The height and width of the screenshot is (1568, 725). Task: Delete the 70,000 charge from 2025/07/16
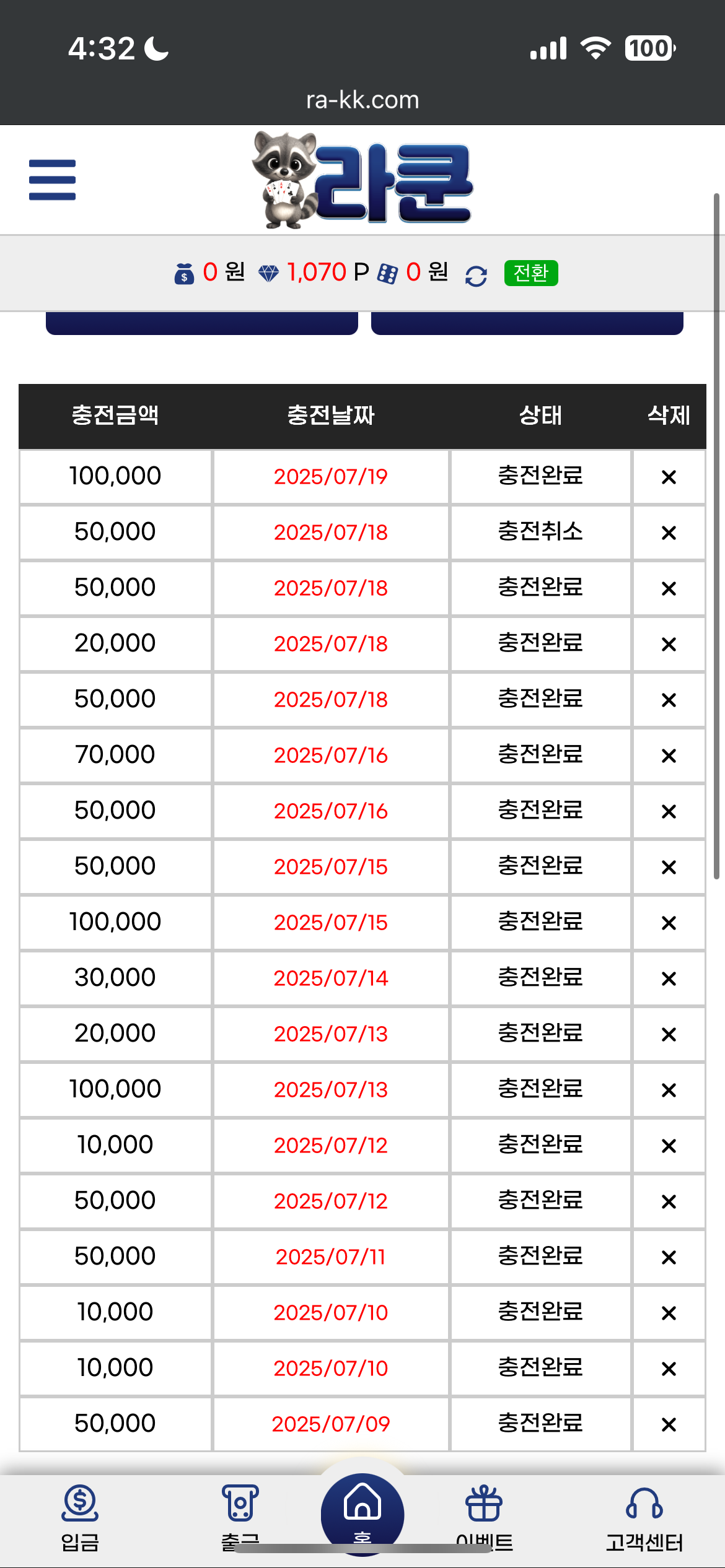point(668,756)
